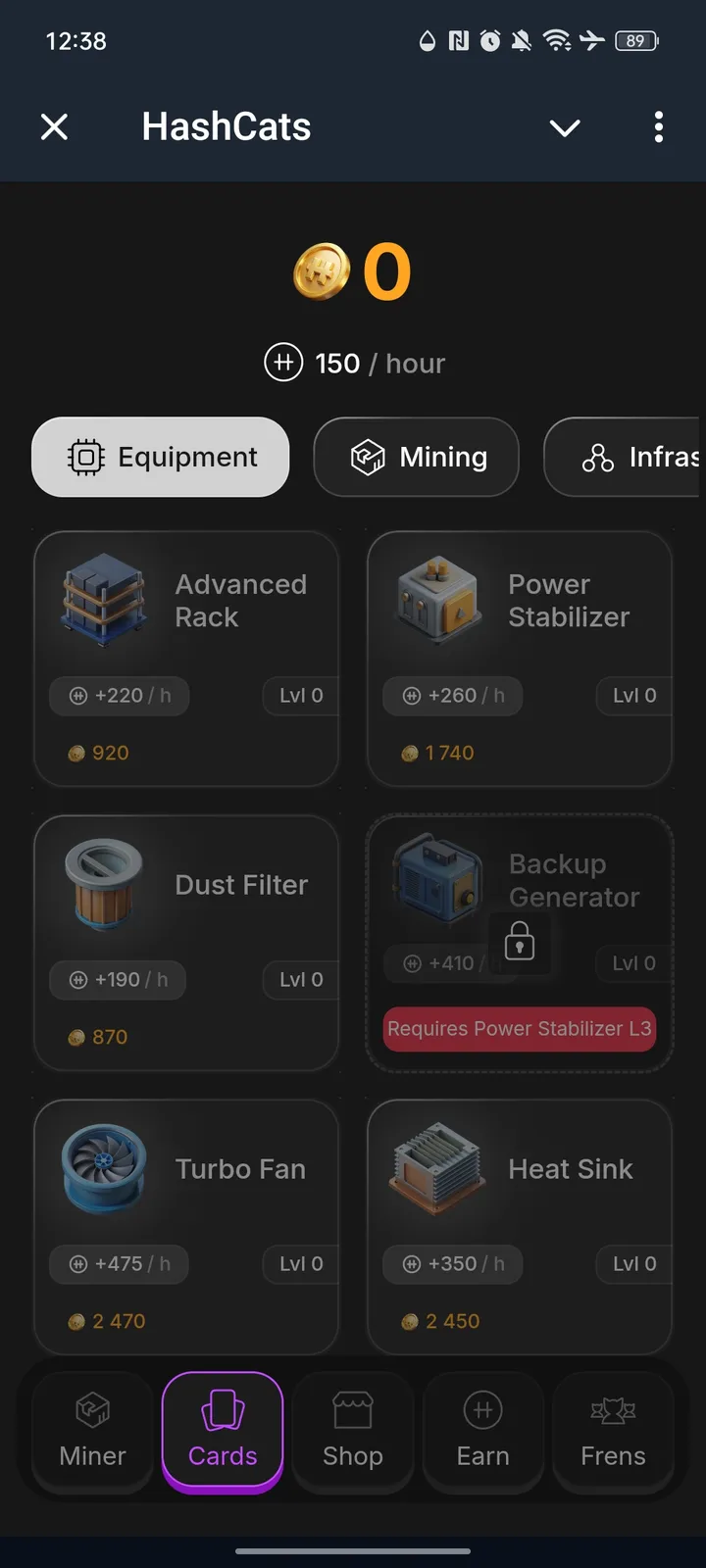Switch to the Mining tab
The height and width of the screenshot is (1568, 706).
[x=416, y=457]
